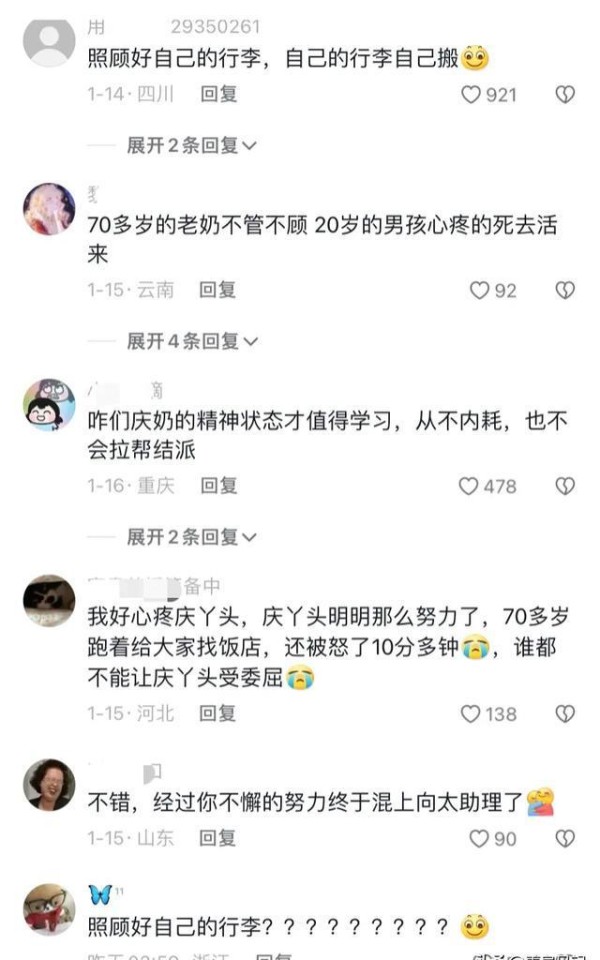
Task: Open the penguin avatar of 重庆 commenter
Action: click(x=49, y=405)
